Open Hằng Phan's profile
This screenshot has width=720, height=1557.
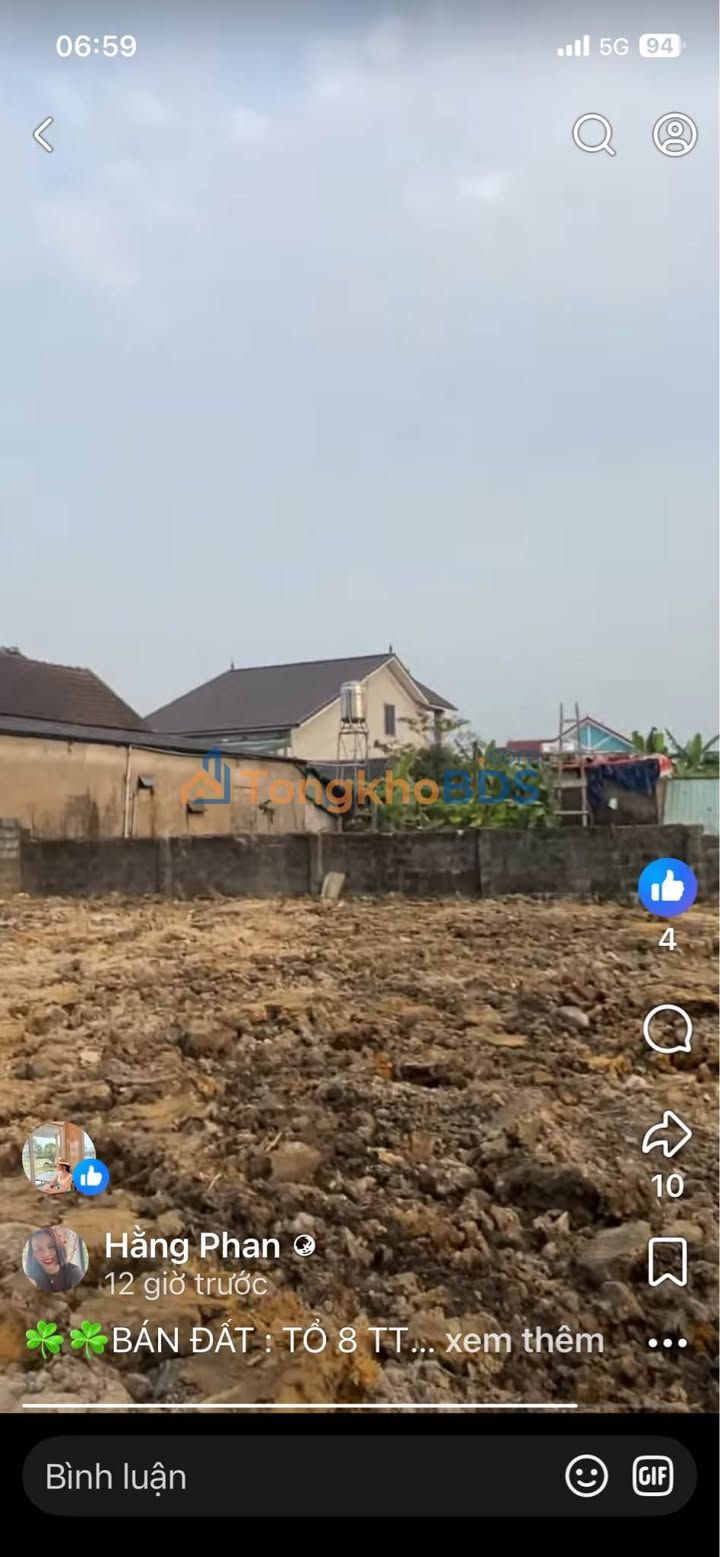tap(192, 1245)
